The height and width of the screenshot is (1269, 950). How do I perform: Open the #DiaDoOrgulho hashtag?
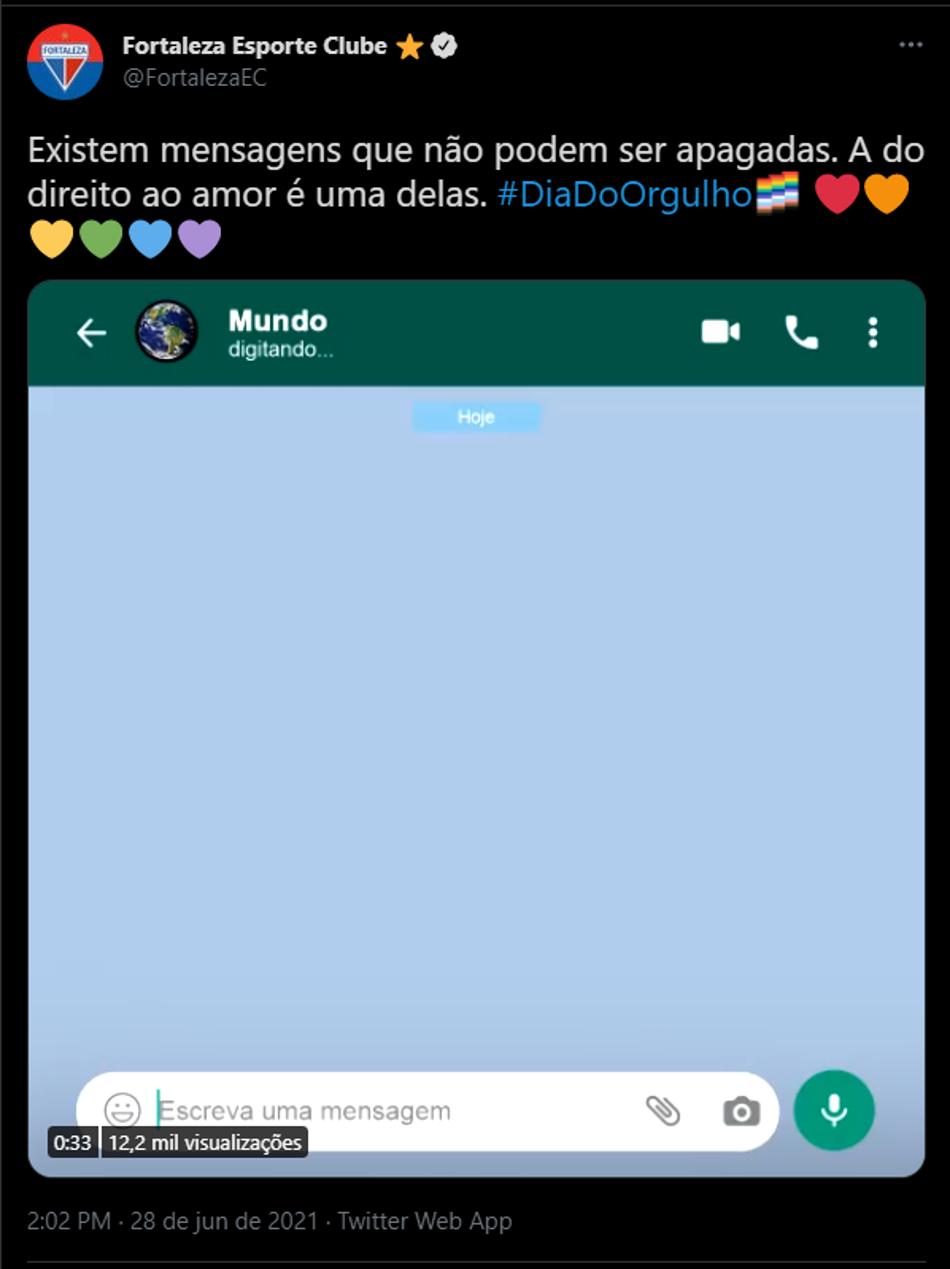(x=624, y=194)
